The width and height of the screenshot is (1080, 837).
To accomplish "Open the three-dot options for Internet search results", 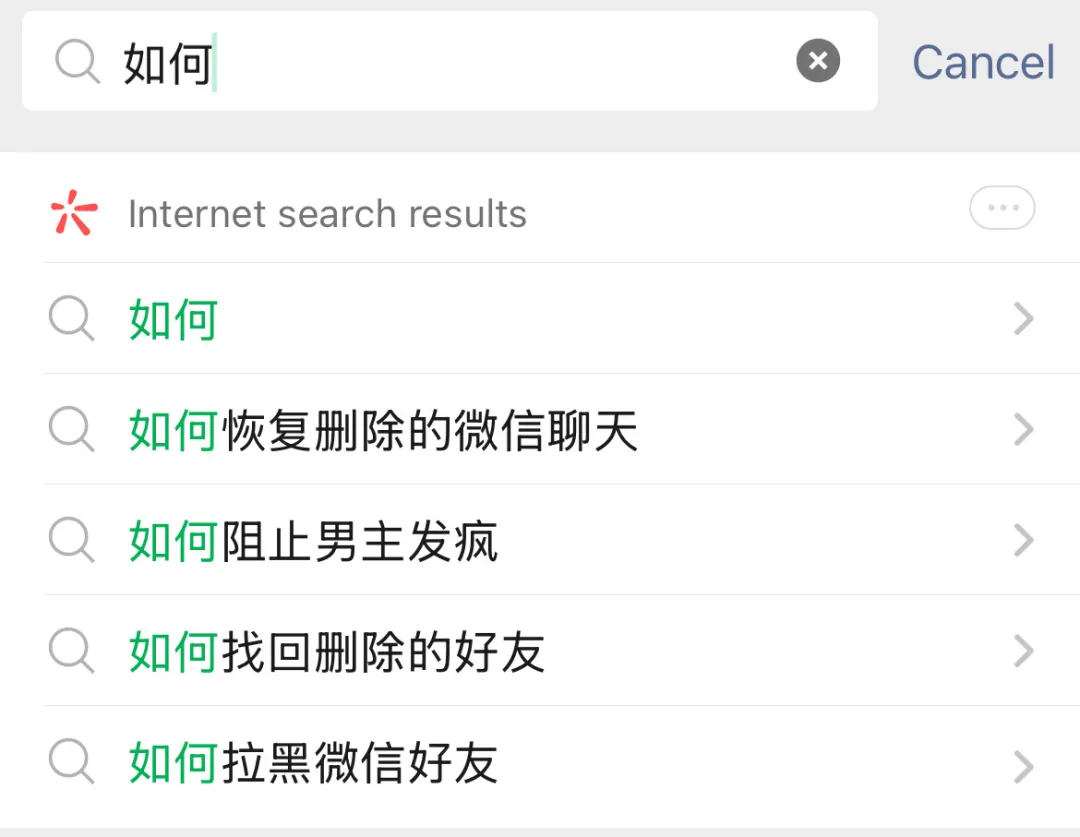I will coord(1002,209).
